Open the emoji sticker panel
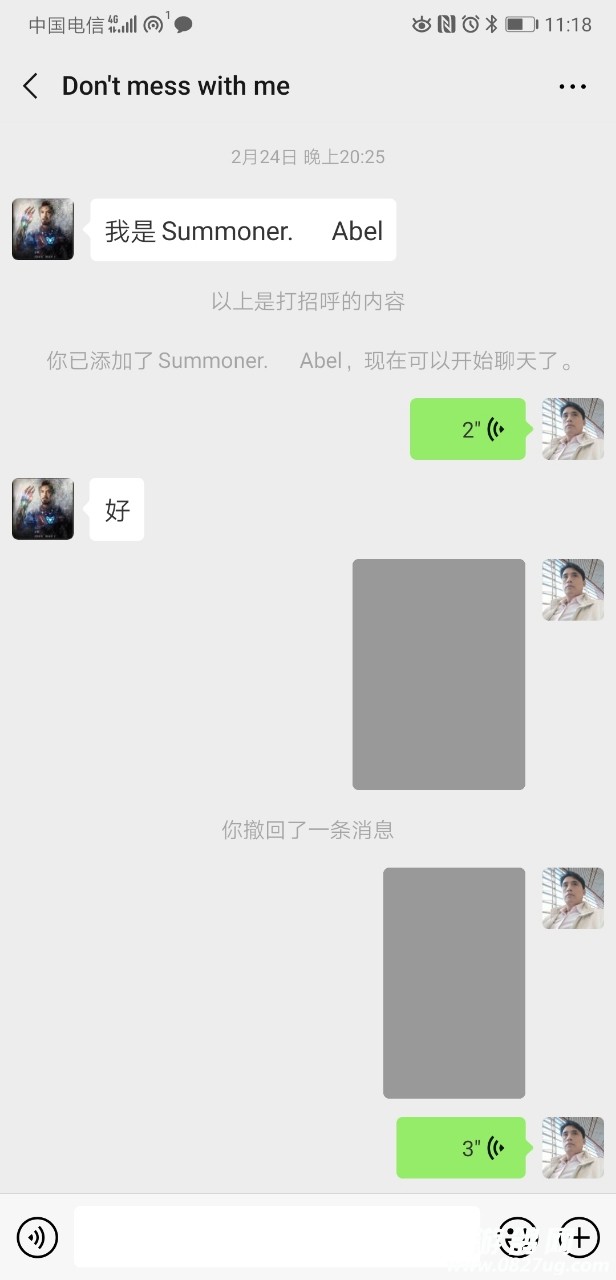Image resolution: width=616 pixels, height=1280 pixels. 517,1237
